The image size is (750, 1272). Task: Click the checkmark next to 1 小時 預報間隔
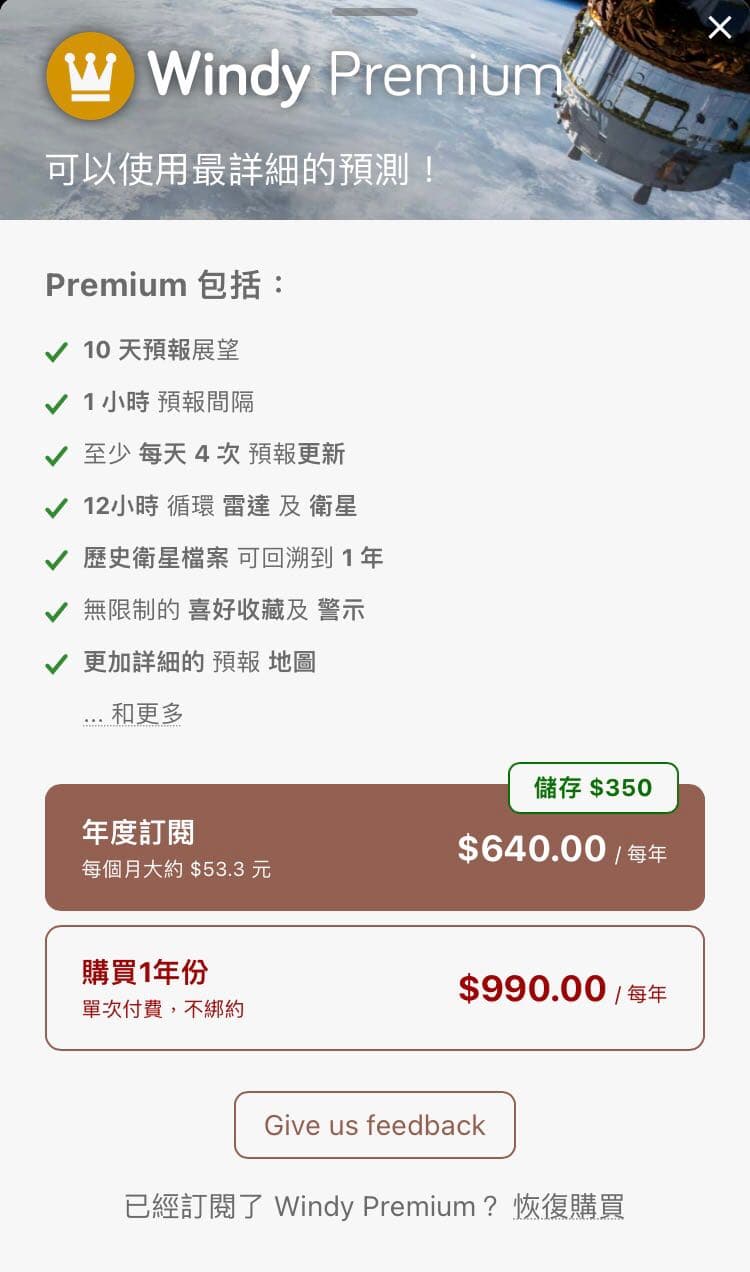pyautogui.click(x=55, y=402)
